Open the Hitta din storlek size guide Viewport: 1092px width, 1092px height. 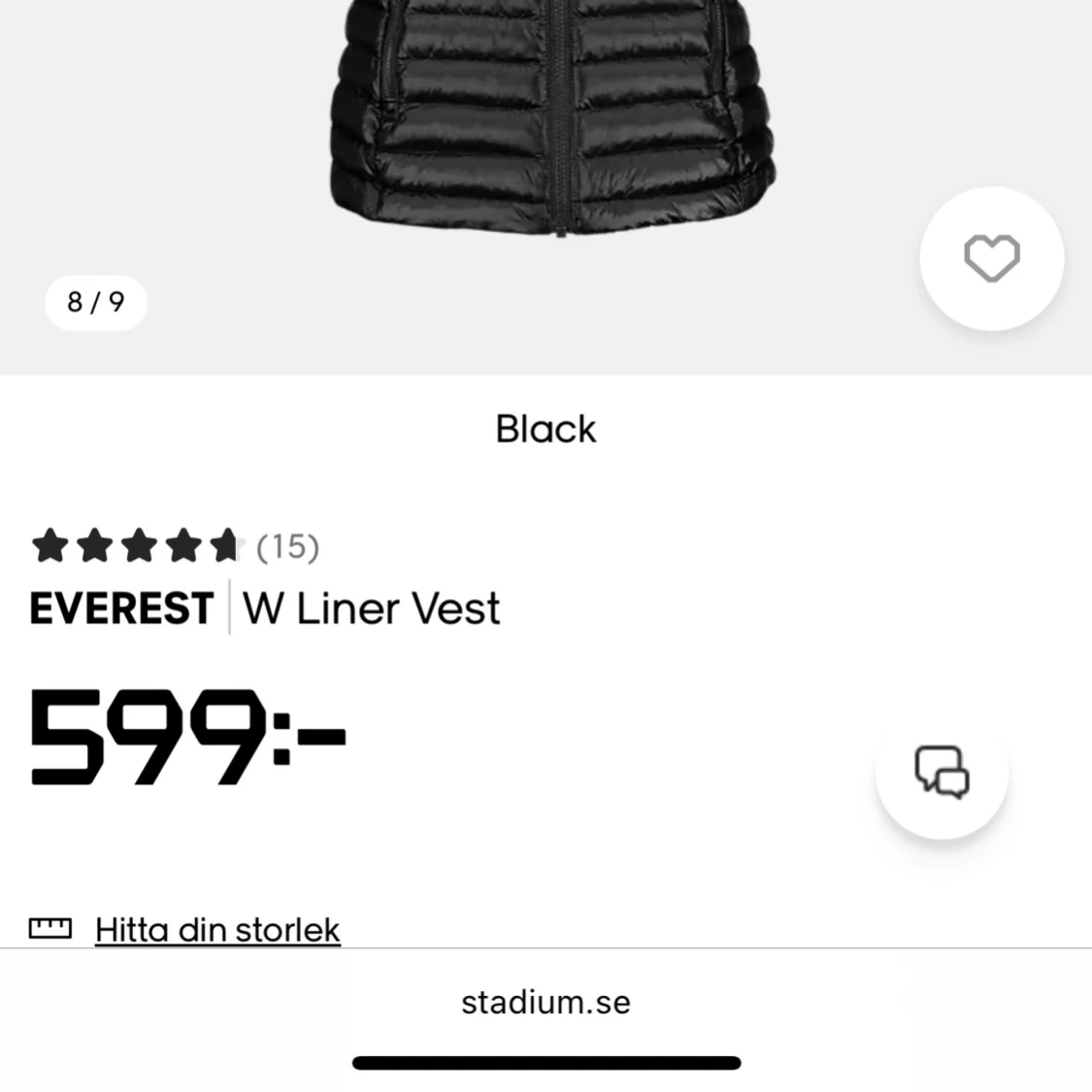217,930
